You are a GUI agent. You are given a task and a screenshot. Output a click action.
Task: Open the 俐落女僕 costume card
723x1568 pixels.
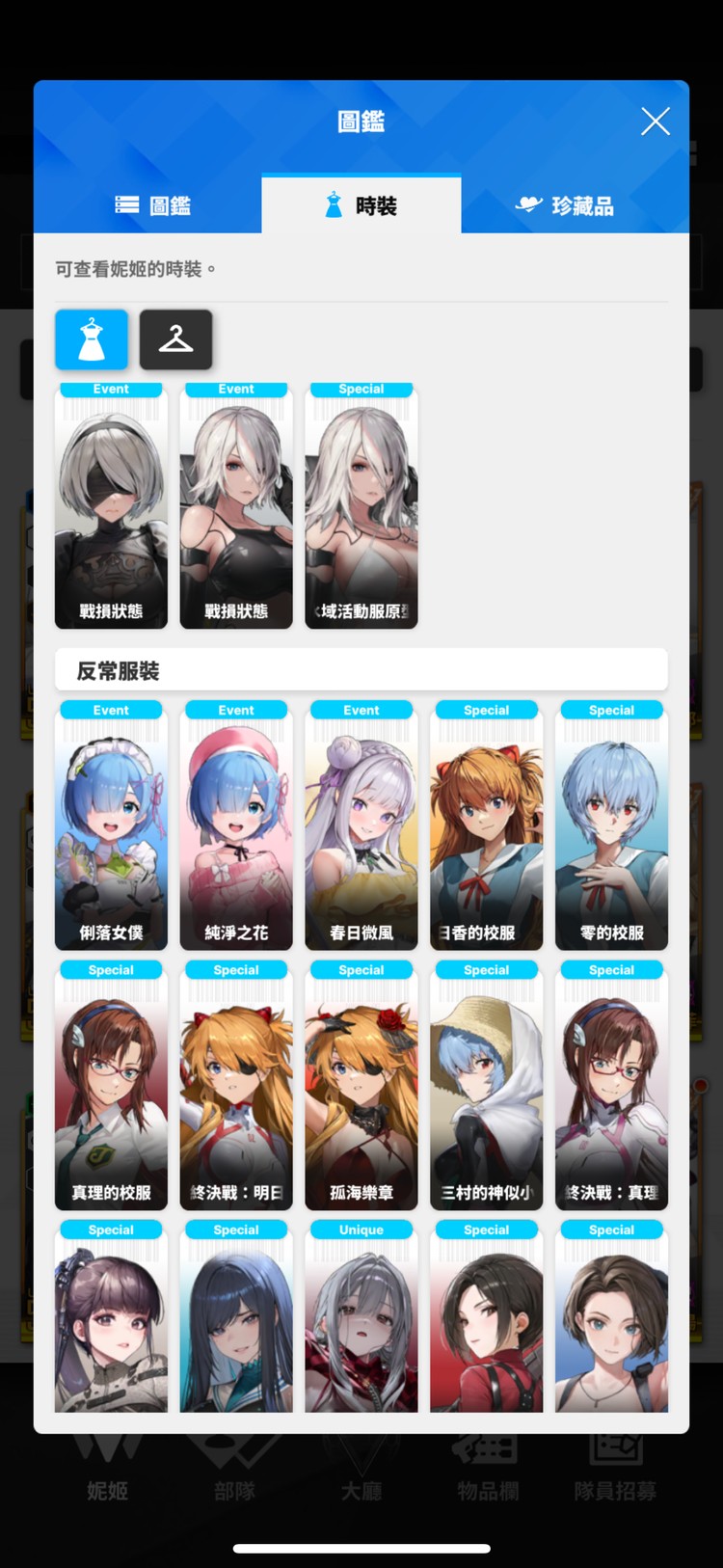tap(111, 826)
